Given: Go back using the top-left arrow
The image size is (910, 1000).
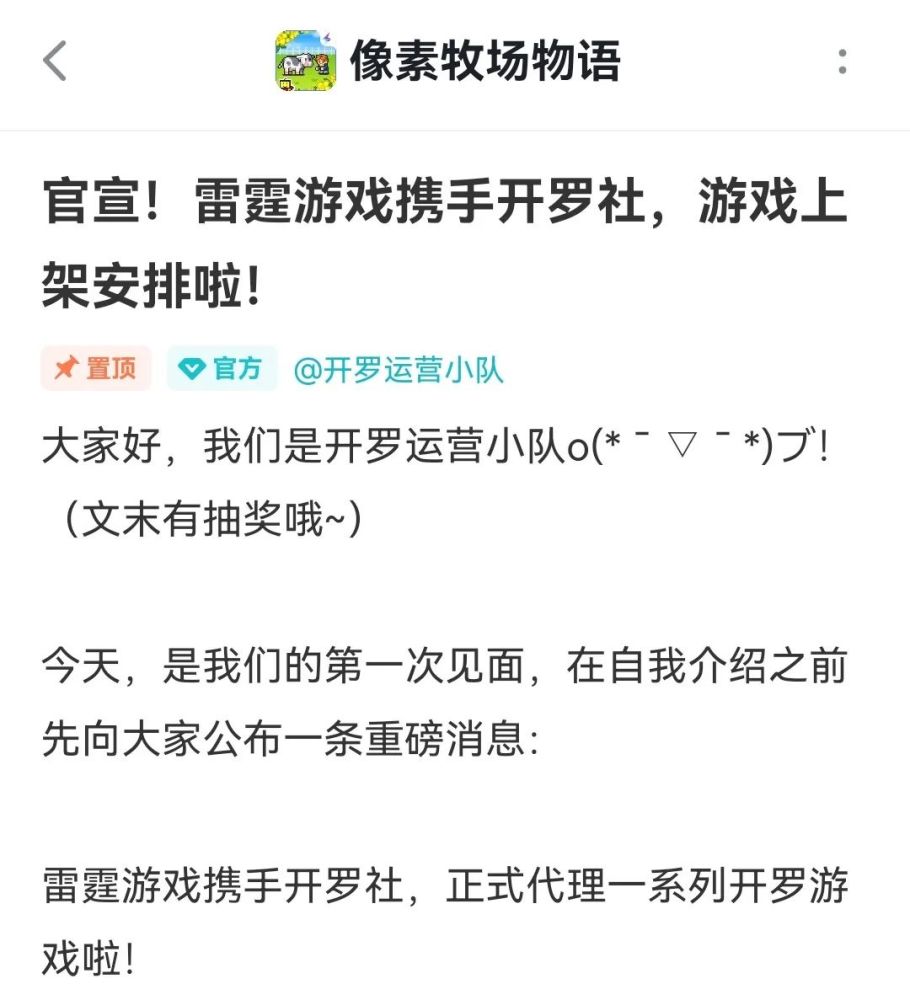Looking at the screenshot, I should (55, 62).
